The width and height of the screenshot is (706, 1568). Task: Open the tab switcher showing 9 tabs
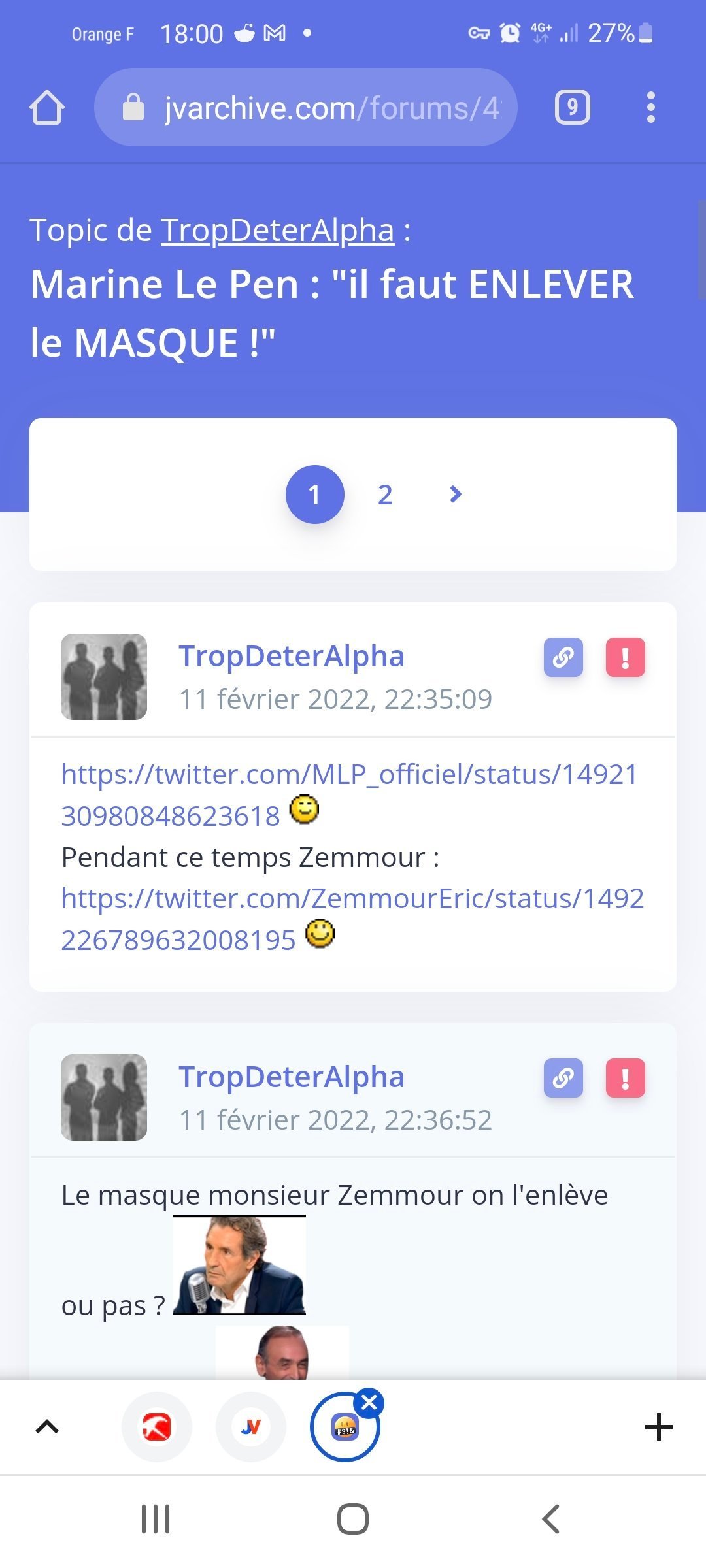(x=573, y=107)
